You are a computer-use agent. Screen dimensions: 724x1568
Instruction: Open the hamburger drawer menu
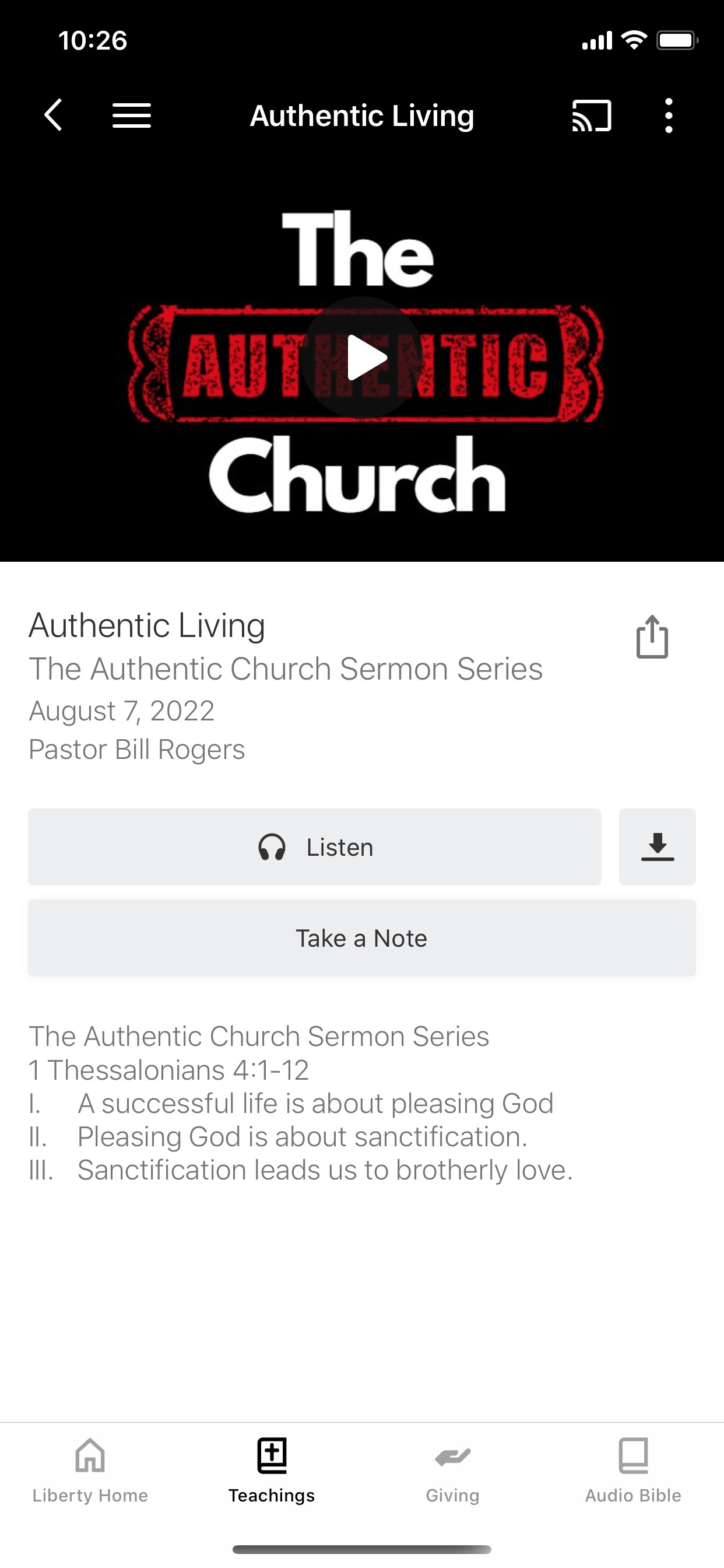pyautogui.click(x=131, y=115)
